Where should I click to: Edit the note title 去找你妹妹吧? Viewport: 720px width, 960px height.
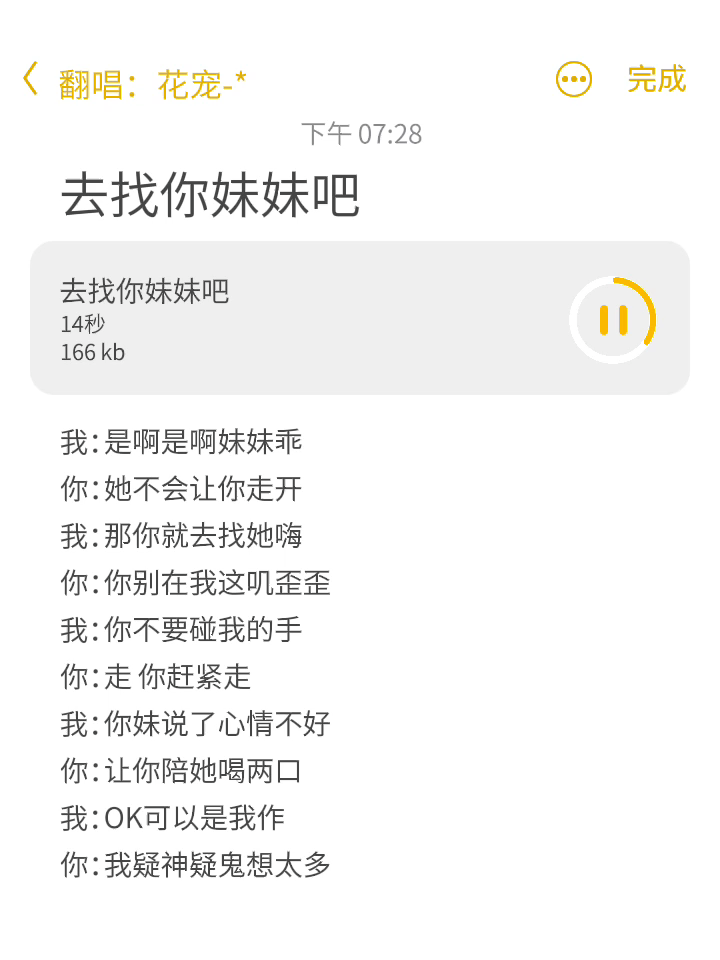(x=210, y=195)
